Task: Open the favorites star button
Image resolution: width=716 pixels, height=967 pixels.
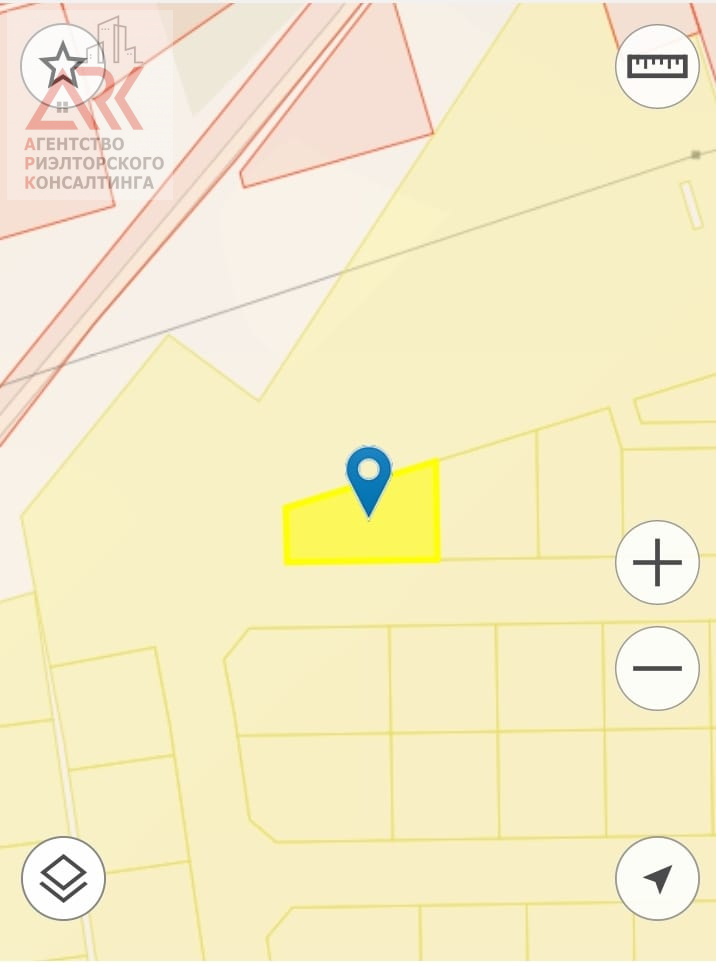Action: click(62, 66)
